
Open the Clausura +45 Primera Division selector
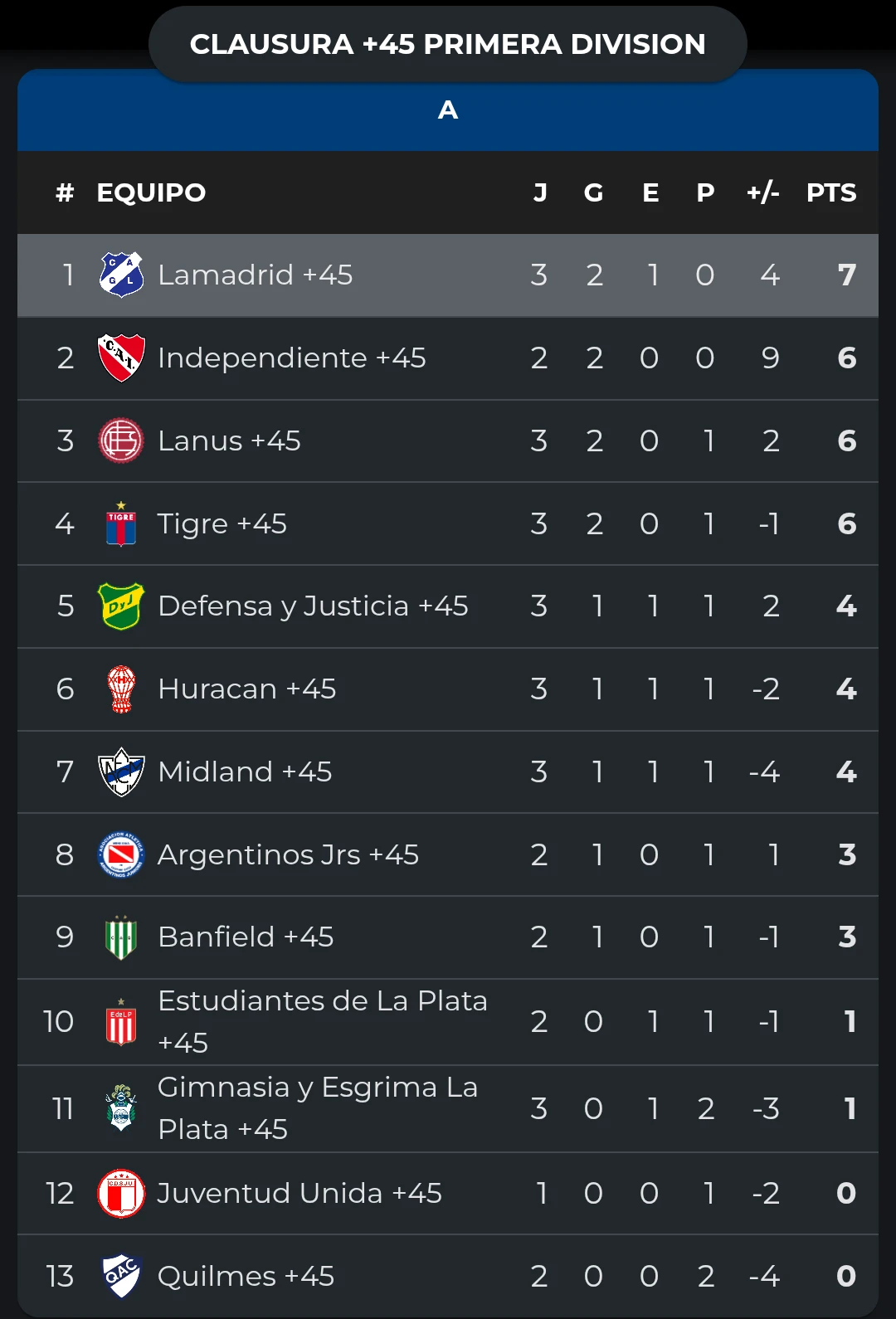[x=448, y=44]
